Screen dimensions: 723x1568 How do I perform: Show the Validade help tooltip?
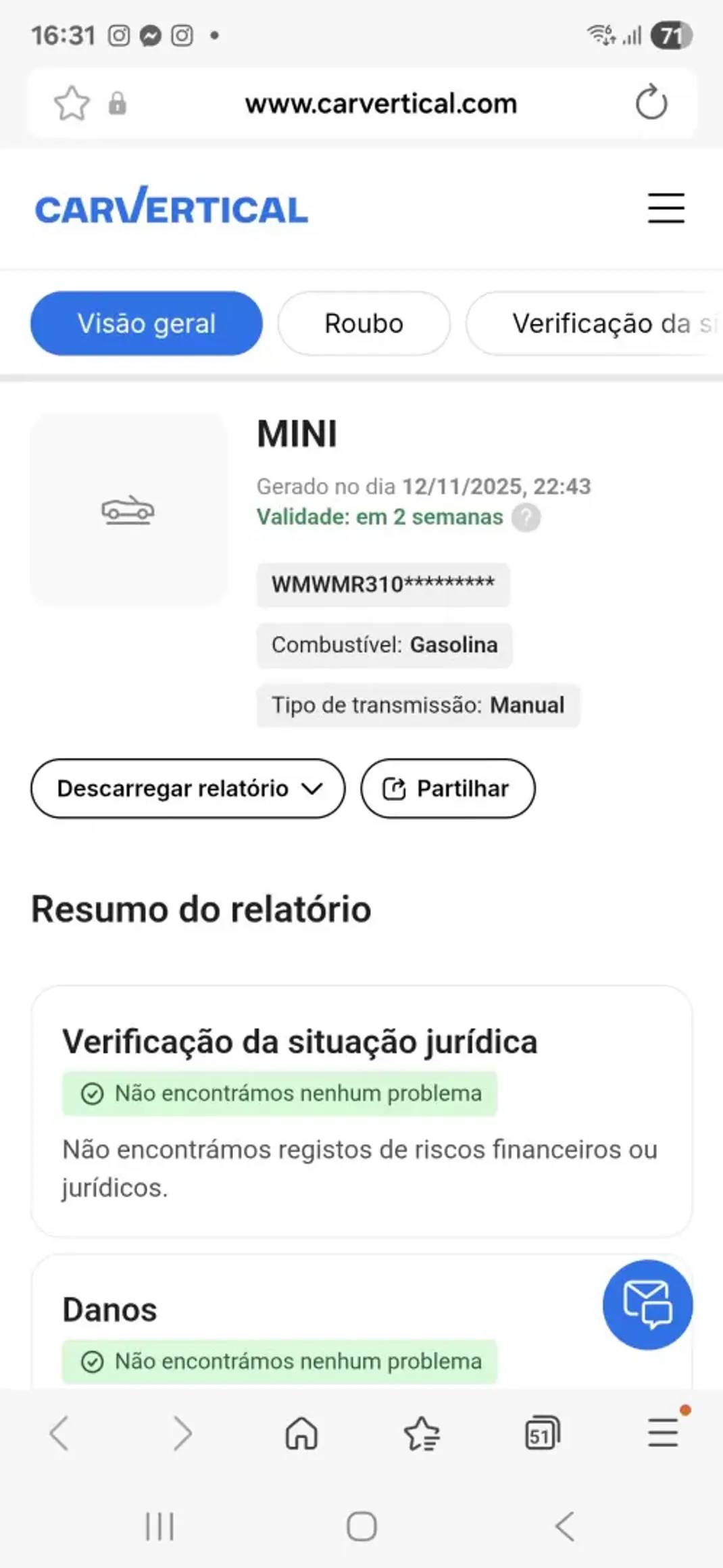(x=526, y=518)
